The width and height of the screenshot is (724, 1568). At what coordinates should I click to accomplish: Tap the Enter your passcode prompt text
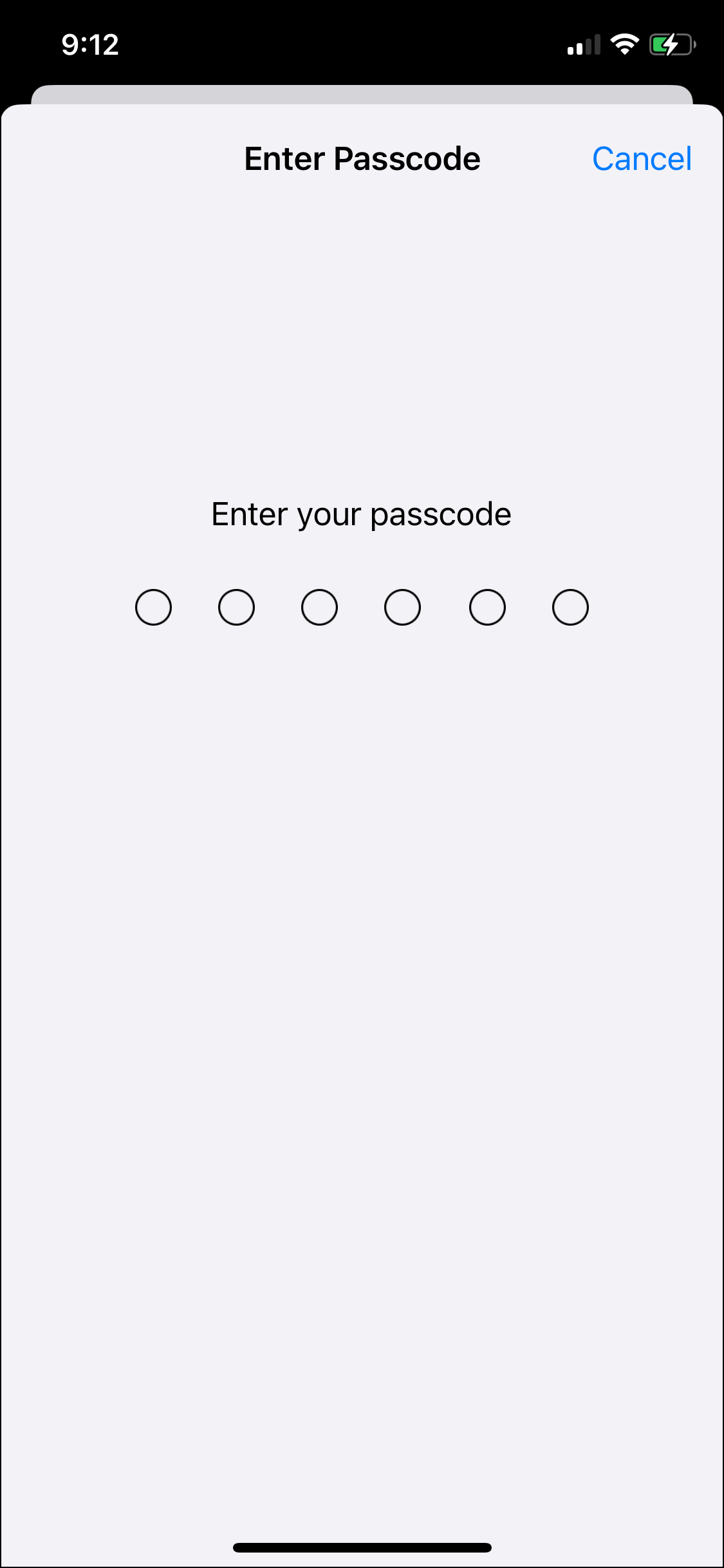pyautogui.click(x=362, y=514)
